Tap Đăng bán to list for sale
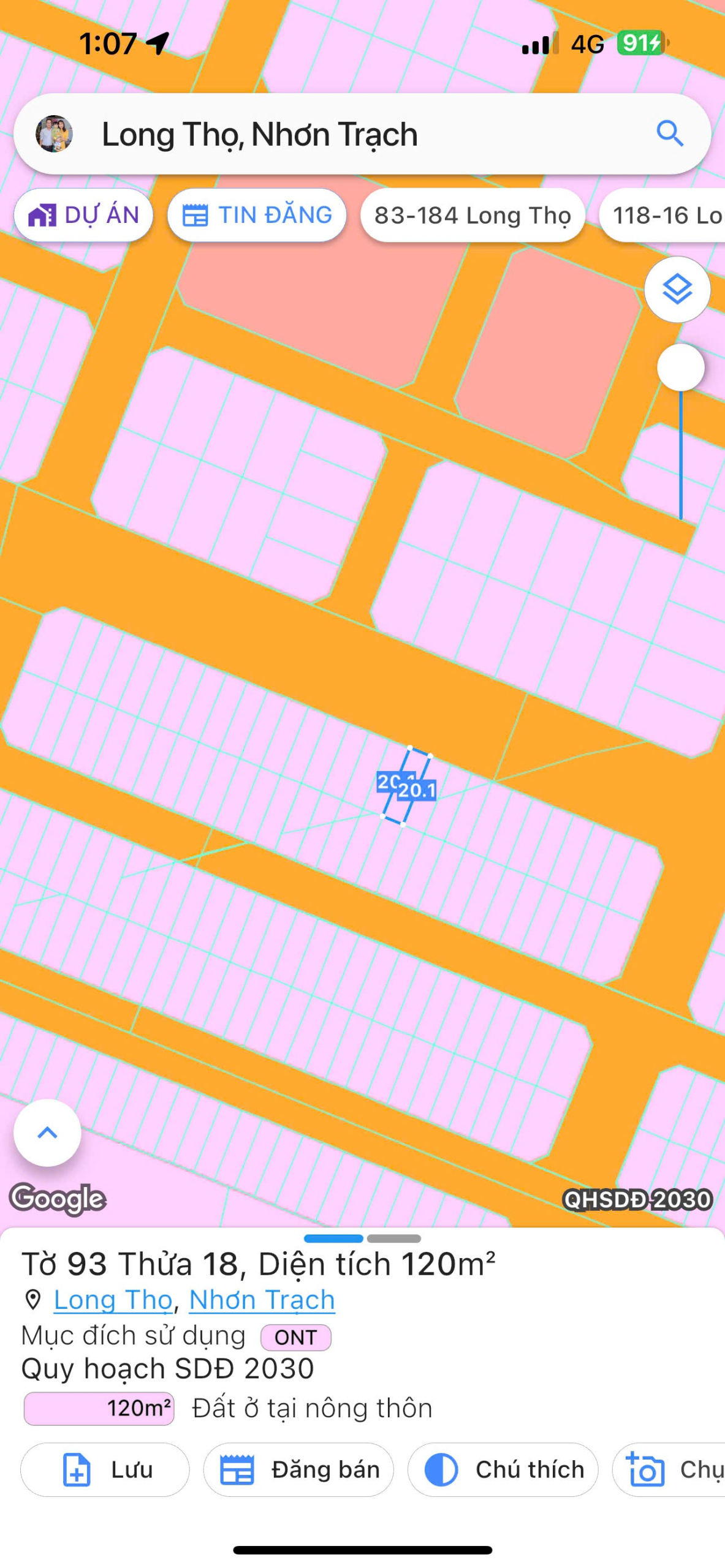The height and width of the screenshot is (1568, 725). 298,1469
